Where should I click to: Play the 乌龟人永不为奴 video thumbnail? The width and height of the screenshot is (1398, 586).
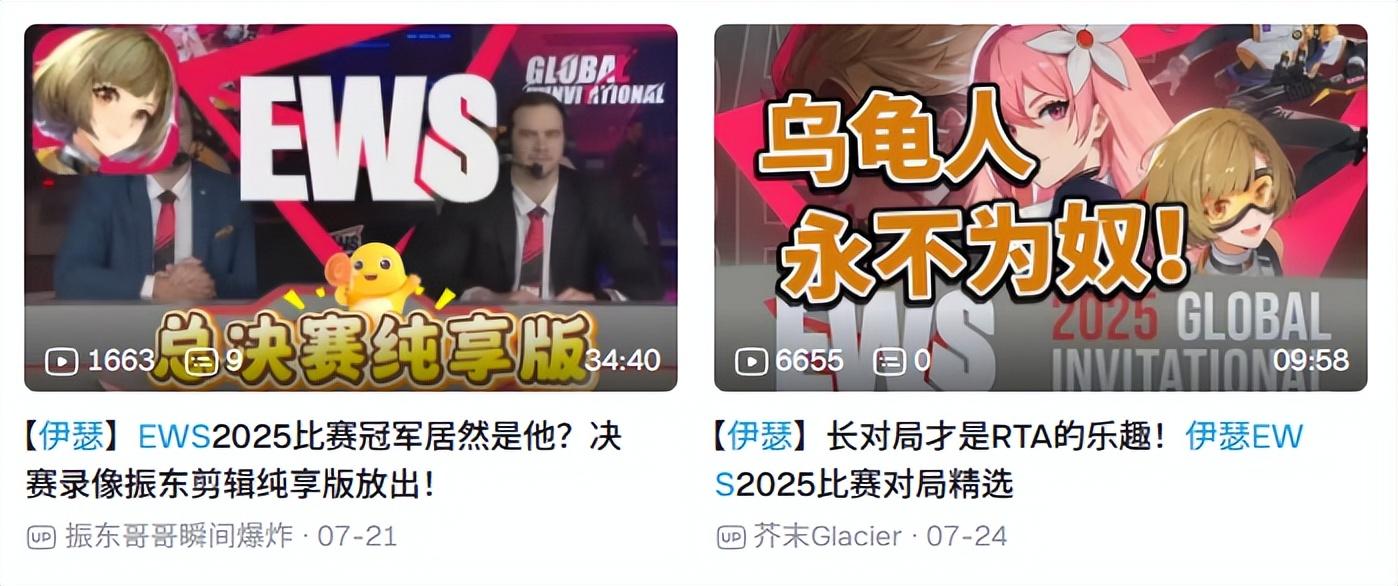(1040, 207)
